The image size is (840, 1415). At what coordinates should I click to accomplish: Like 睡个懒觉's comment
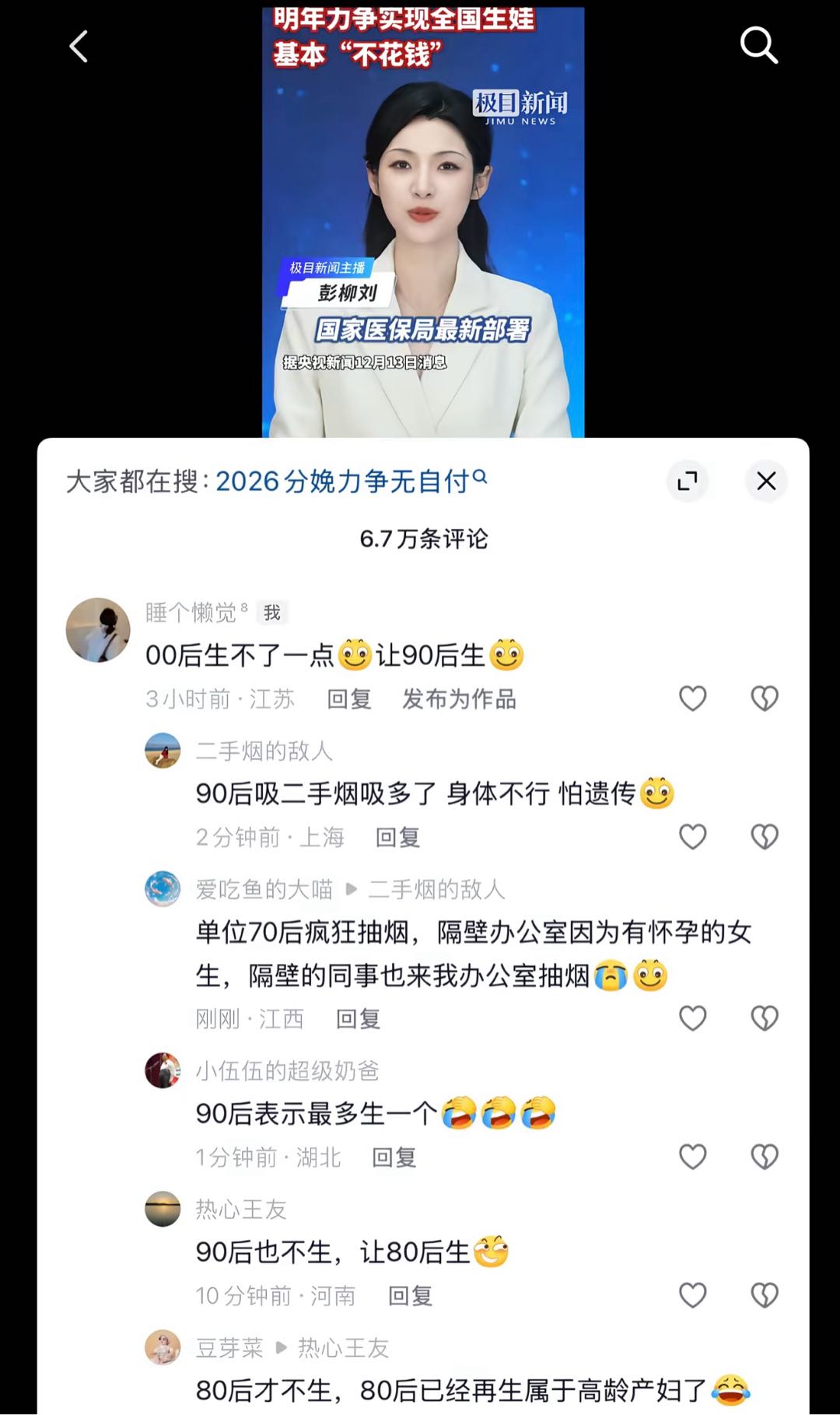coord(692,699)
